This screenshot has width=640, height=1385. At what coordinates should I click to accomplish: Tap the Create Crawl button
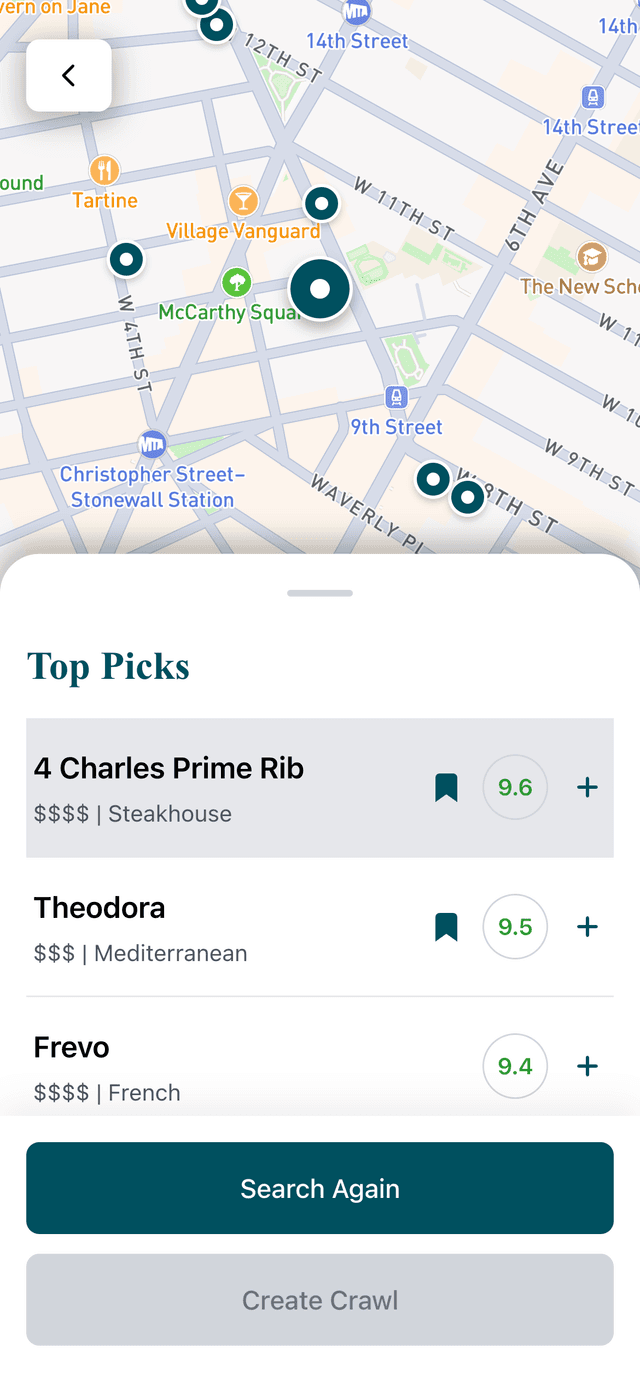pos(320,1300)
